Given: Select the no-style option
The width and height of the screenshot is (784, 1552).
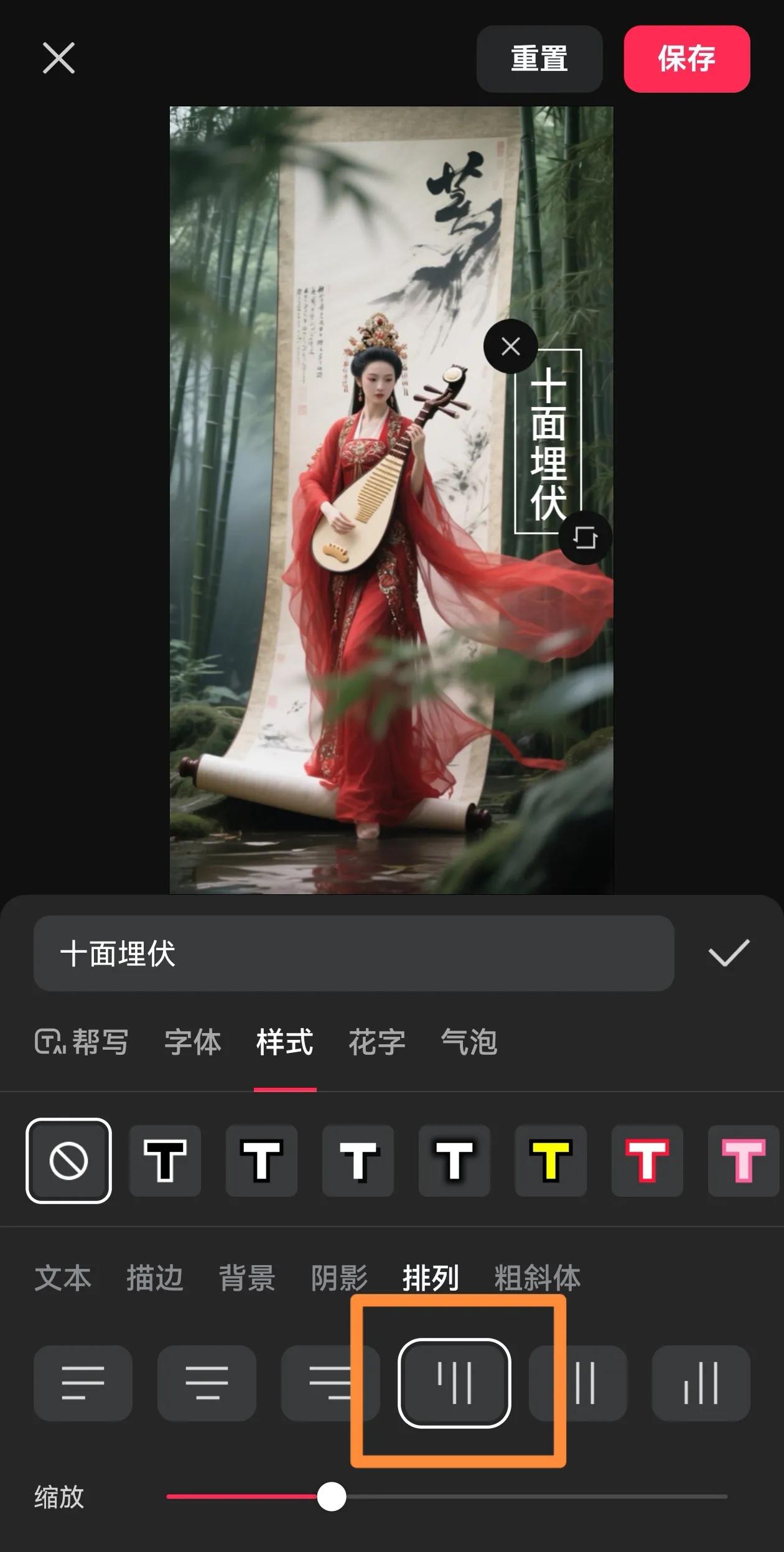Looking at the screenshot, I should (68, 1161).
